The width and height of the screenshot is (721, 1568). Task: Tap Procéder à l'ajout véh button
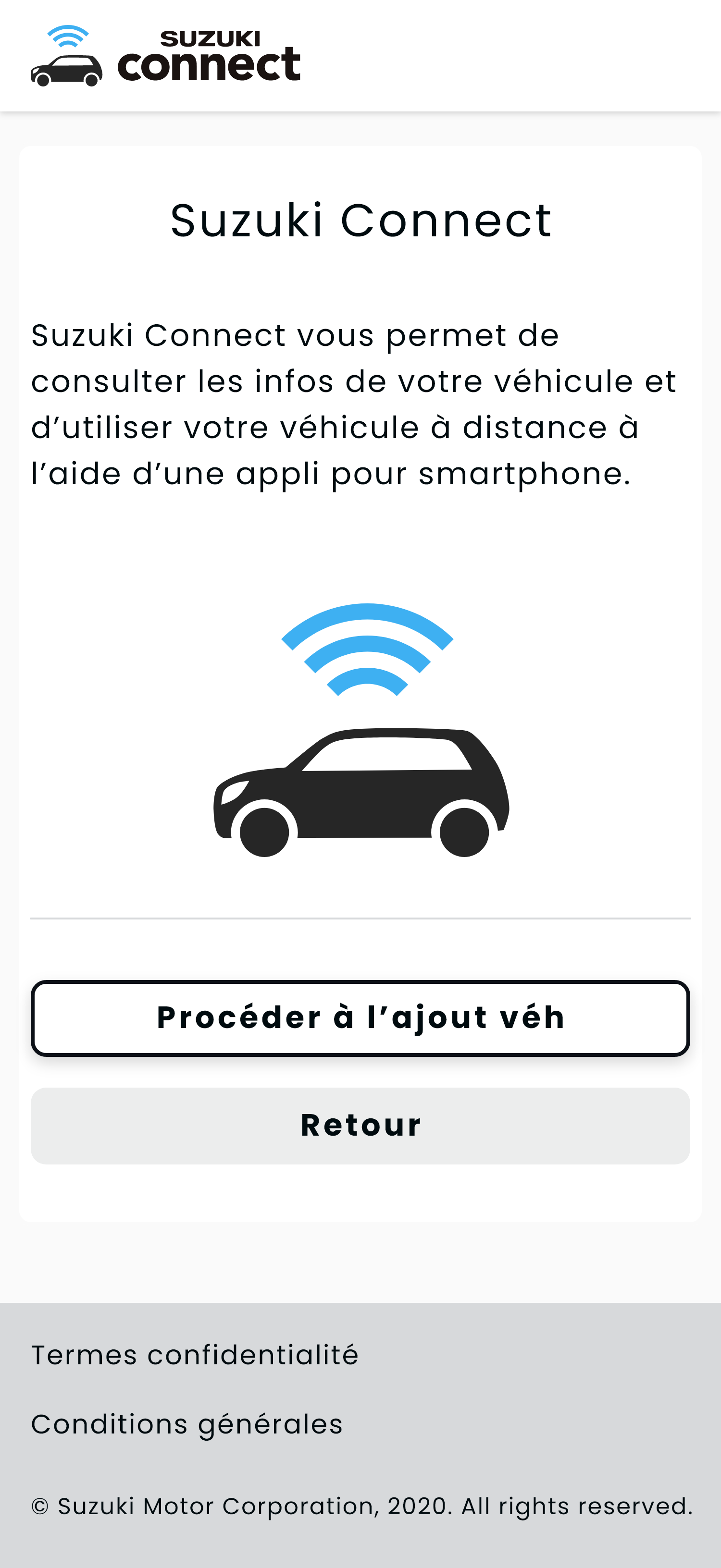360,1018
